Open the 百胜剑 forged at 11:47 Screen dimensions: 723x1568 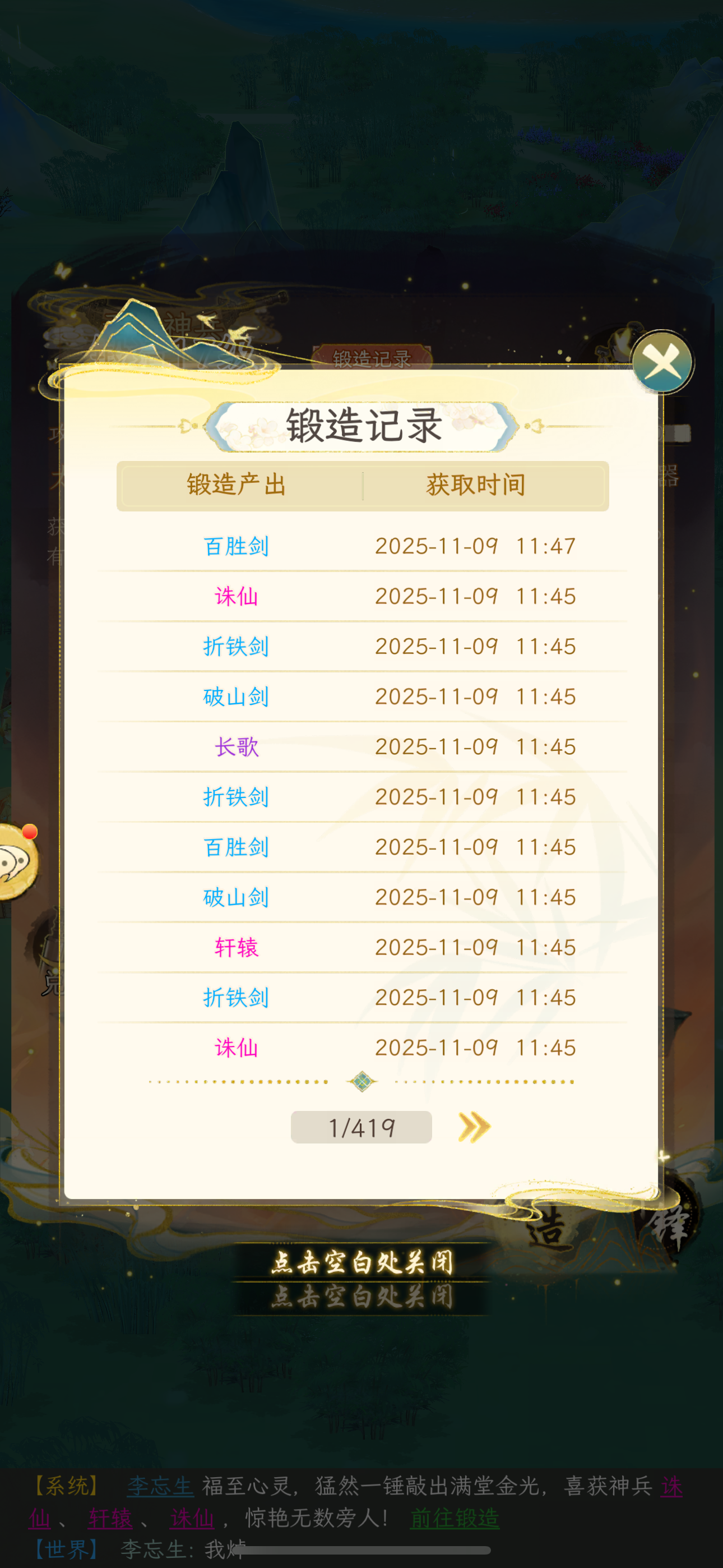pyautogui.click(x=236, y=547)
